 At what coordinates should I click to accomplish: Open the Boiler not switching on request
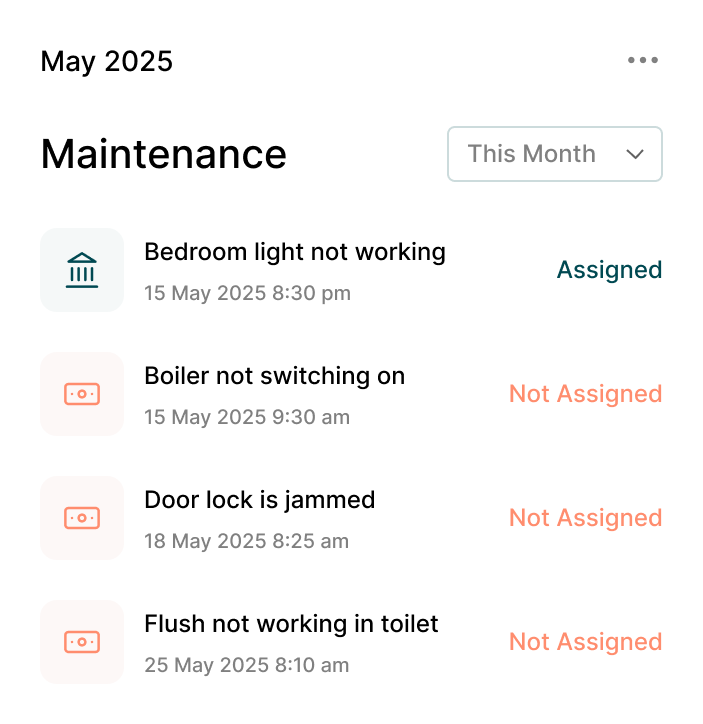(x=351, y=394)
